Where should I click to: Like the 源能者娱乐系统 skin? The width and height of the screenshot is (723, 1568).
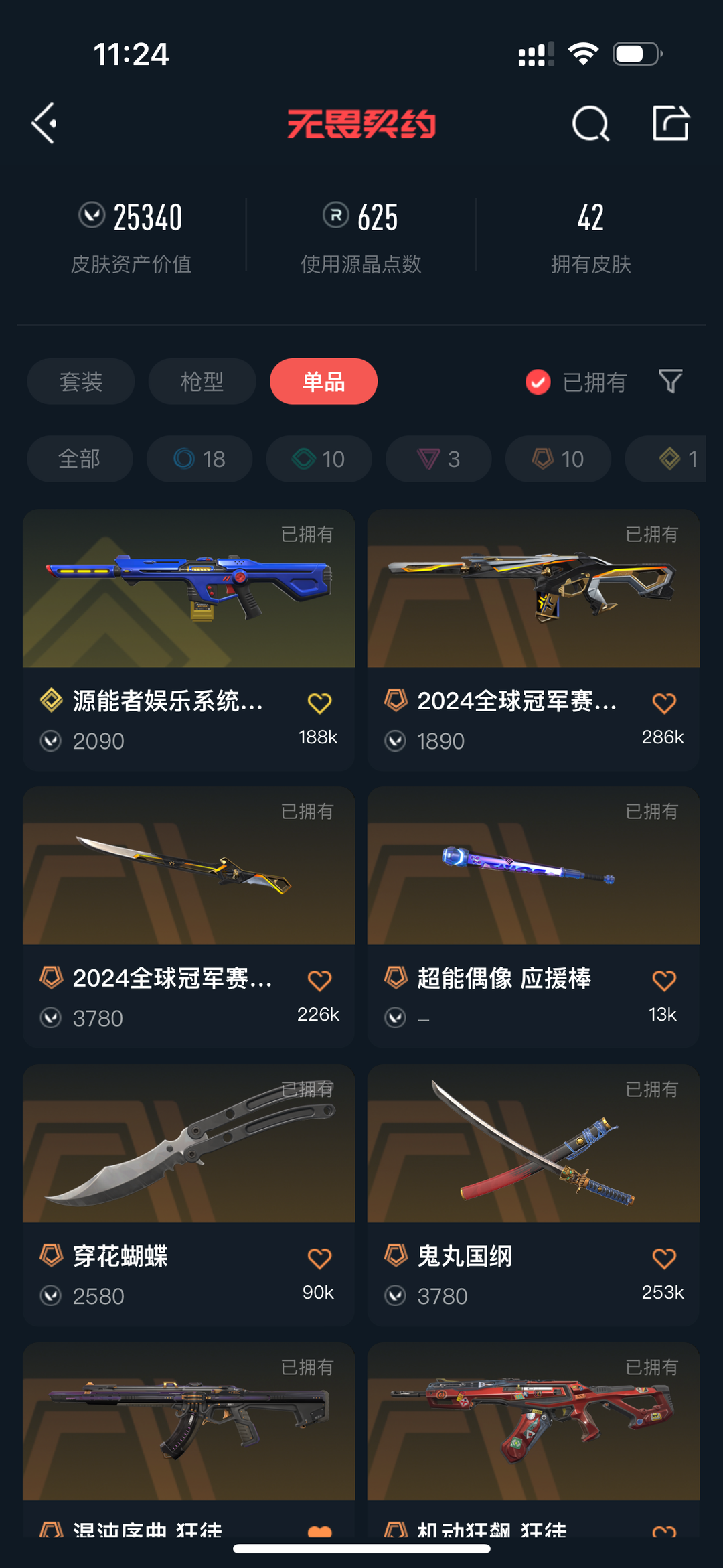click(319, 703)
